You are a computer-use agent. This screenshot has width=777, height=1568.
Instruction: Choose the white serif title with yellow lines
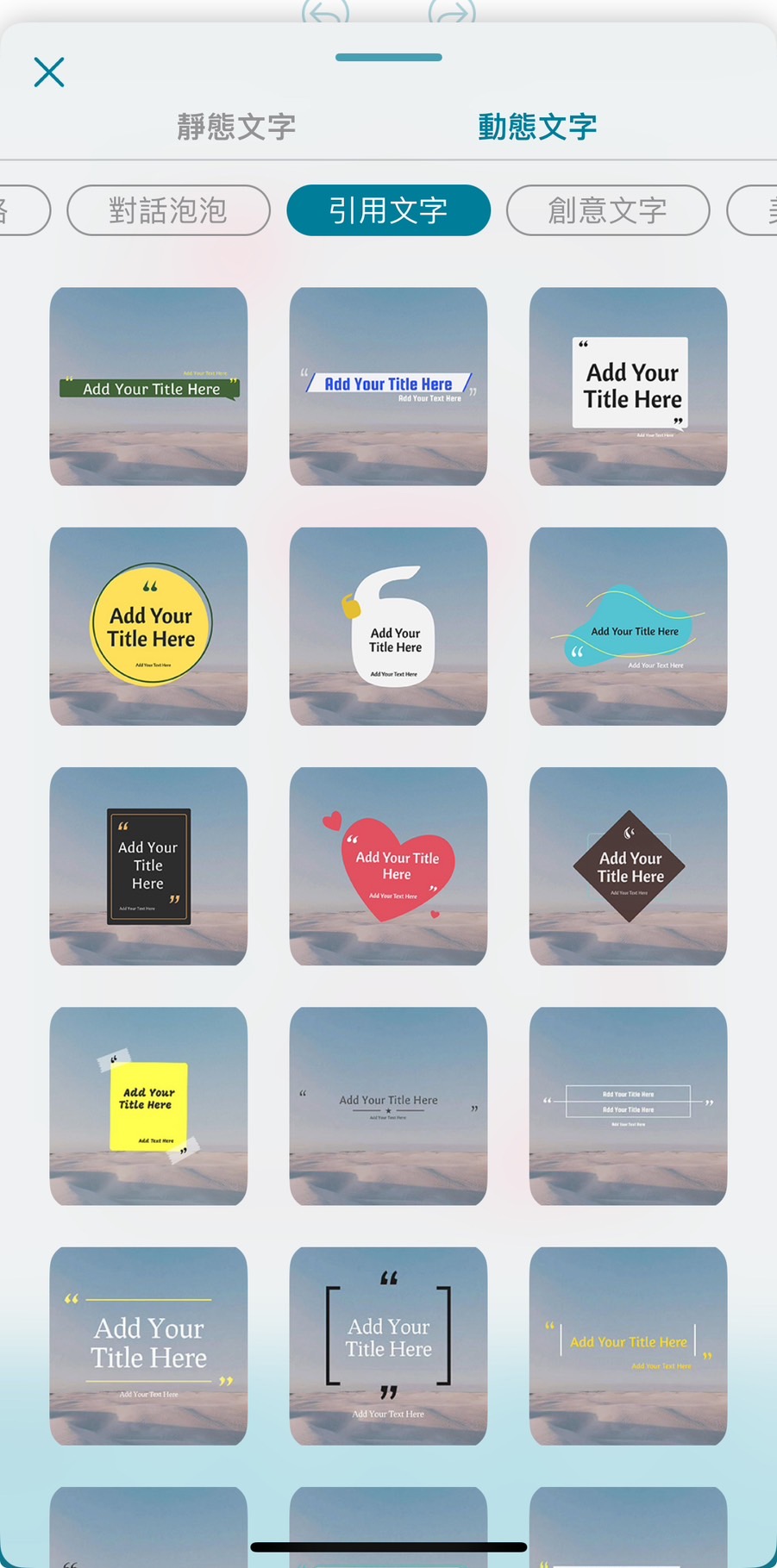pos(148,1346)
